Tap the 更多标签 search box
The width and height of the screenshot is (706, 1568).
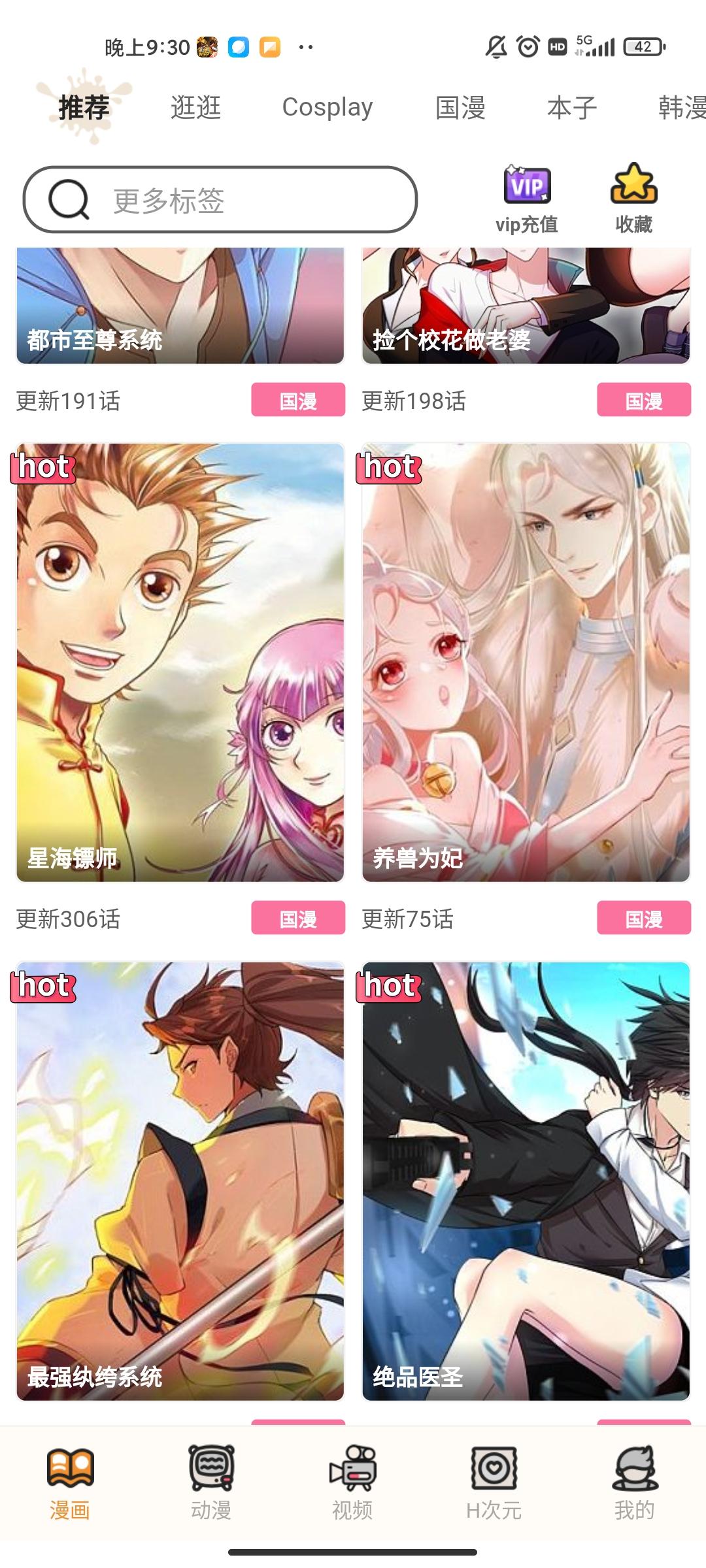tap(220, 200)
